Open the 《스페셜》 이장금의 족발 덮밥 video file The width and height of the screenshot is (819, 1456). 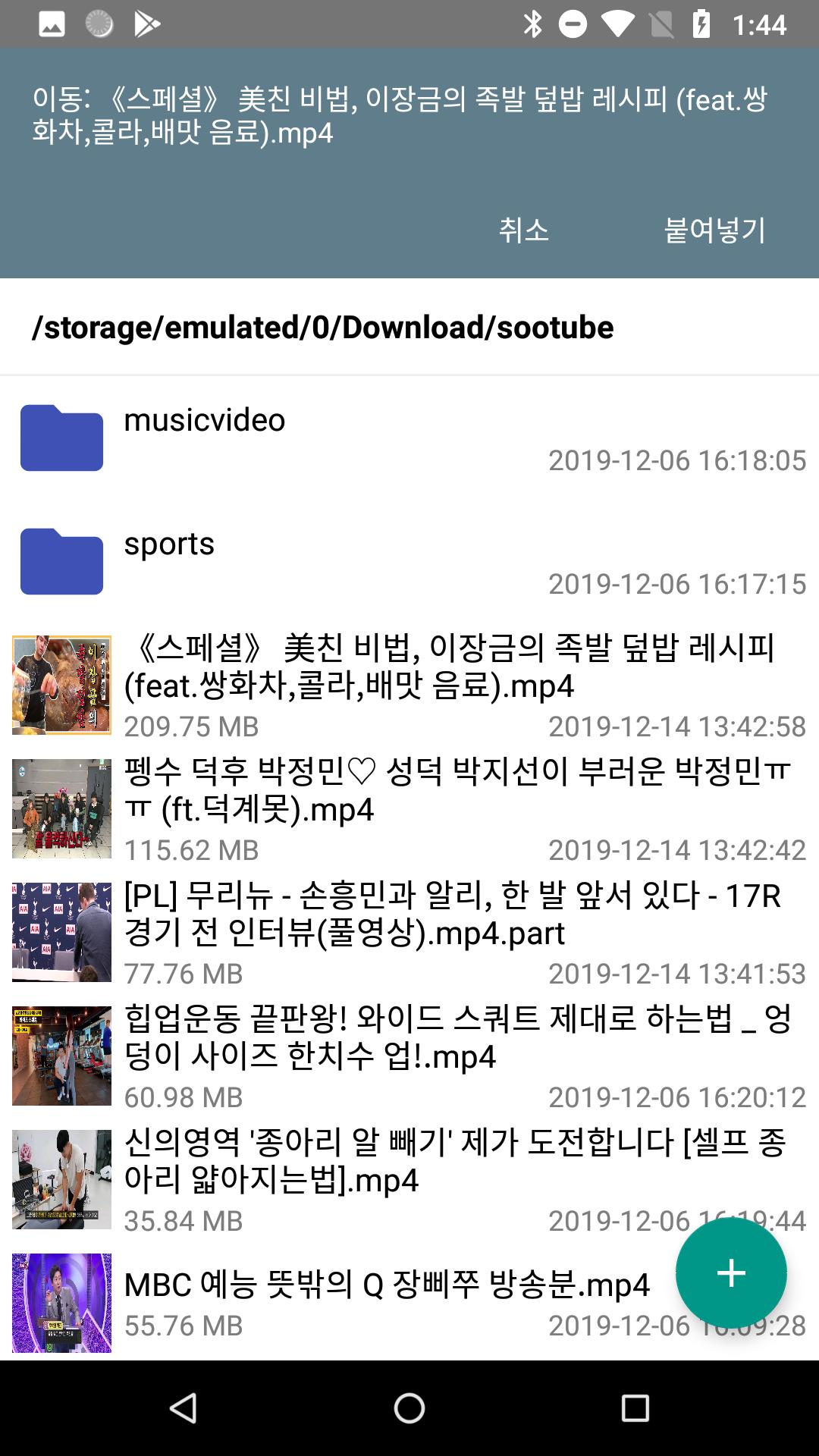[x=409, y=686]
